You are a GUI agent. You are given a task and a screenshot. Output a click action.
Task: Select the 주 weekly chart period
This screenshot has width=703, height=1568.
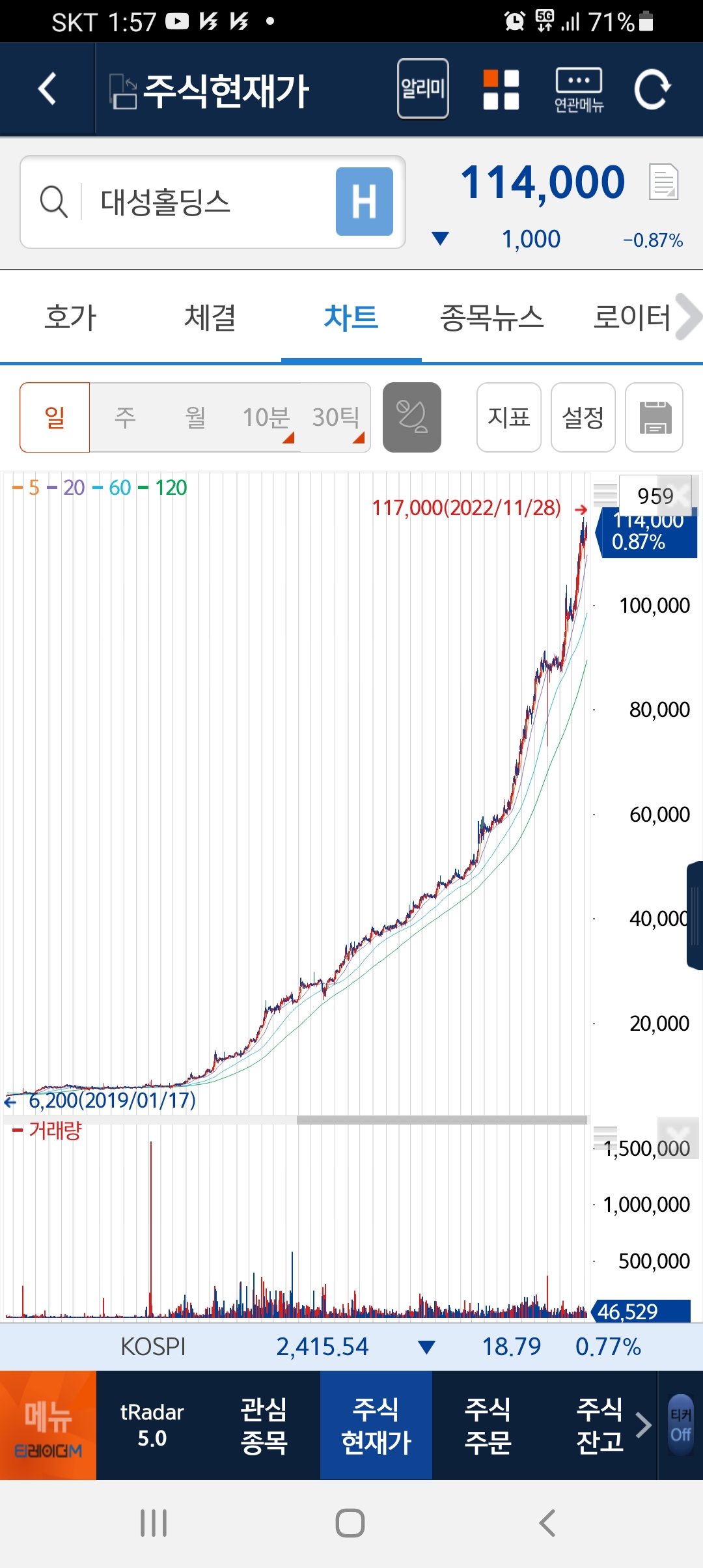[x=125, y=417]
